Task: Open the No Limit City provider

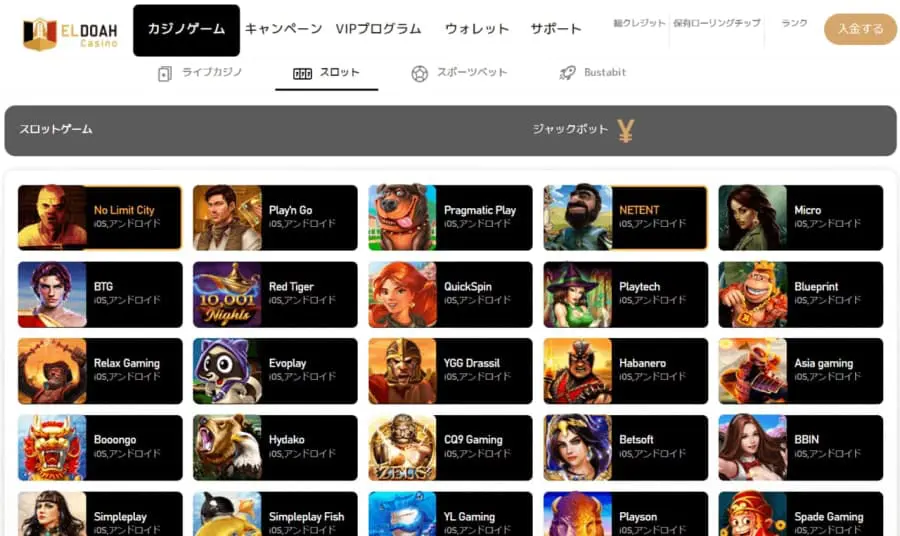Action: tap(100, 217)
